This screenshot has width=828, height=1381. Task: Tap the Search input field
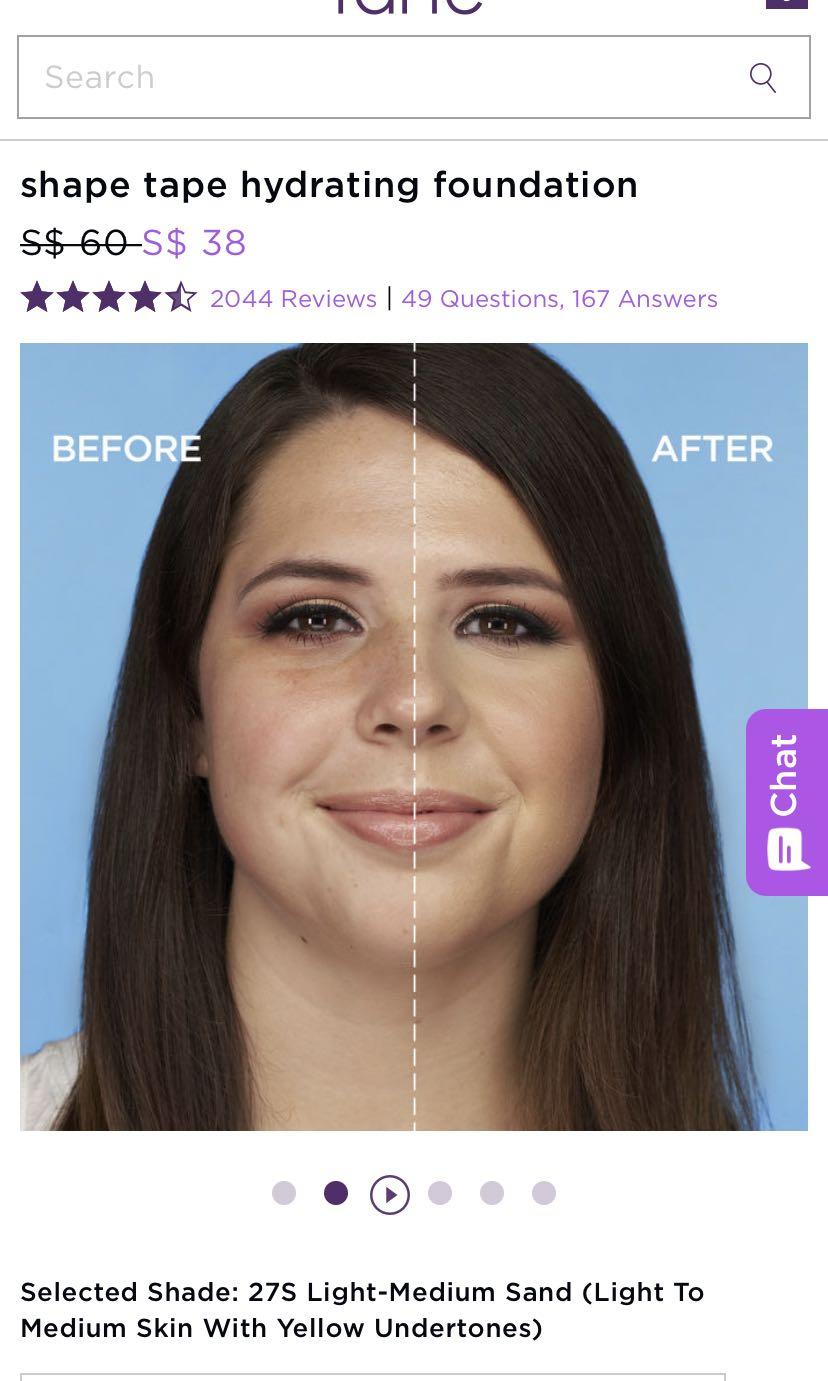click(x=380, y=77)
